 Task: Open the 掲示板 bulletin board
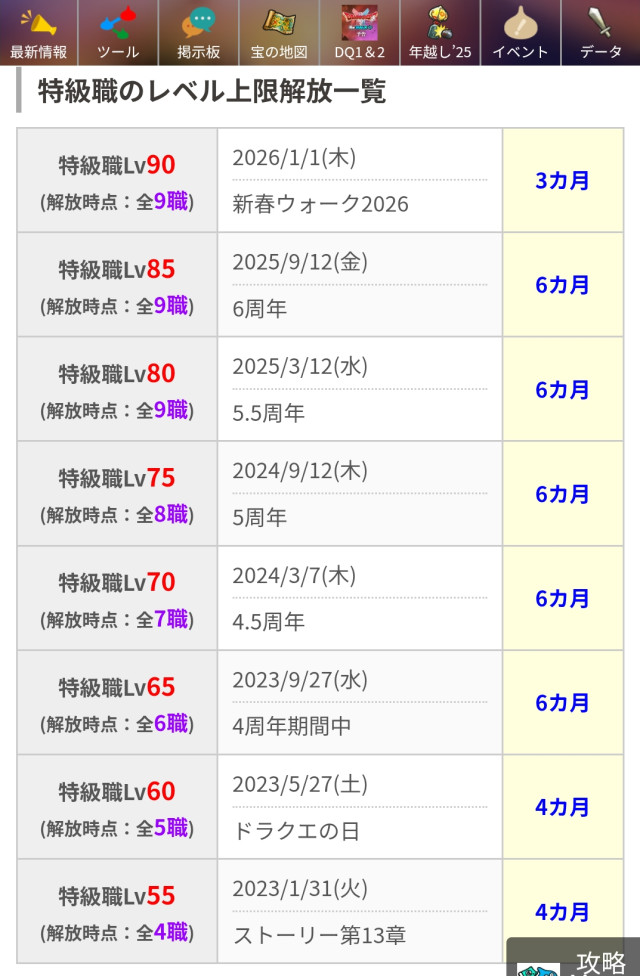tap(199, 33)
